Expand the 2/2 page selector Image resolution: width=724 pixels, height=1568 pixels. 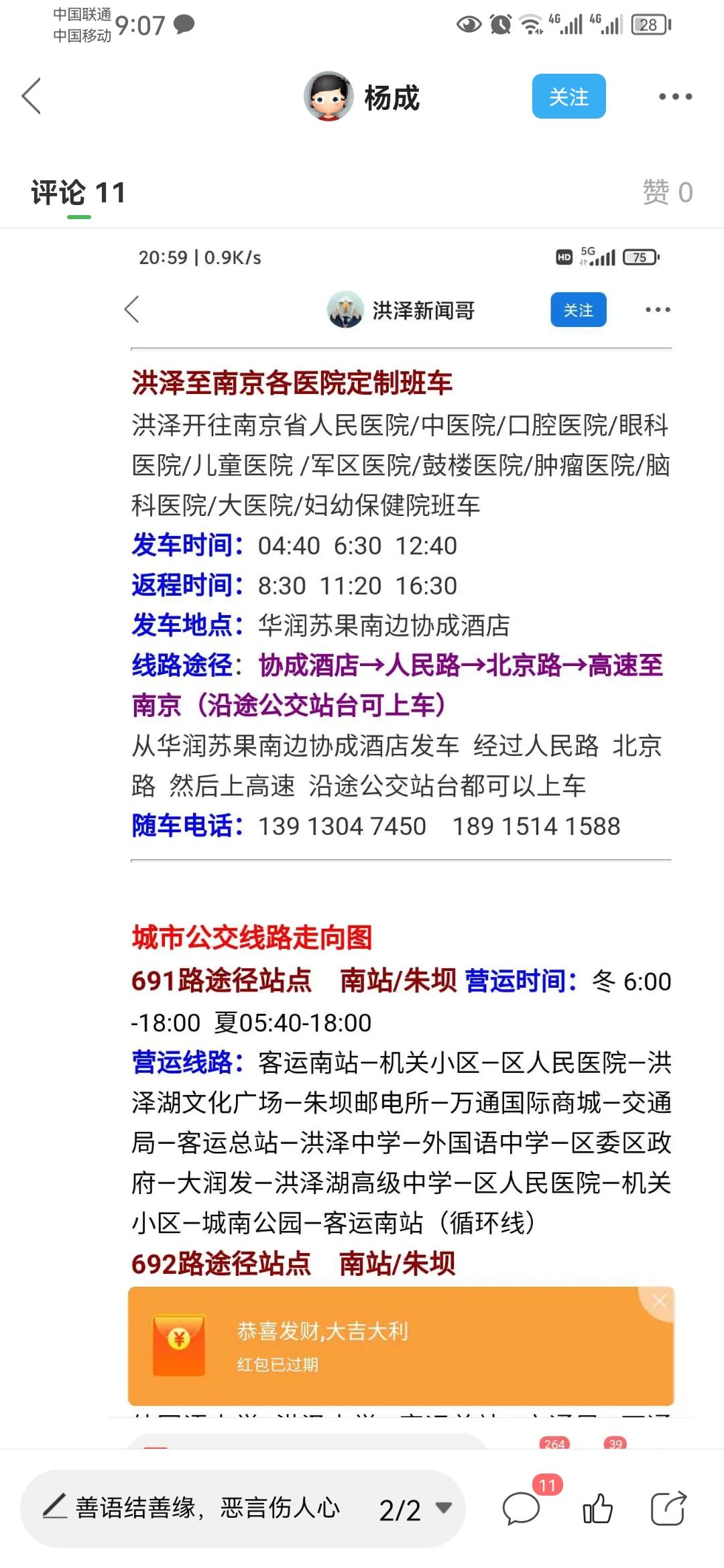tap(415, 1509)
